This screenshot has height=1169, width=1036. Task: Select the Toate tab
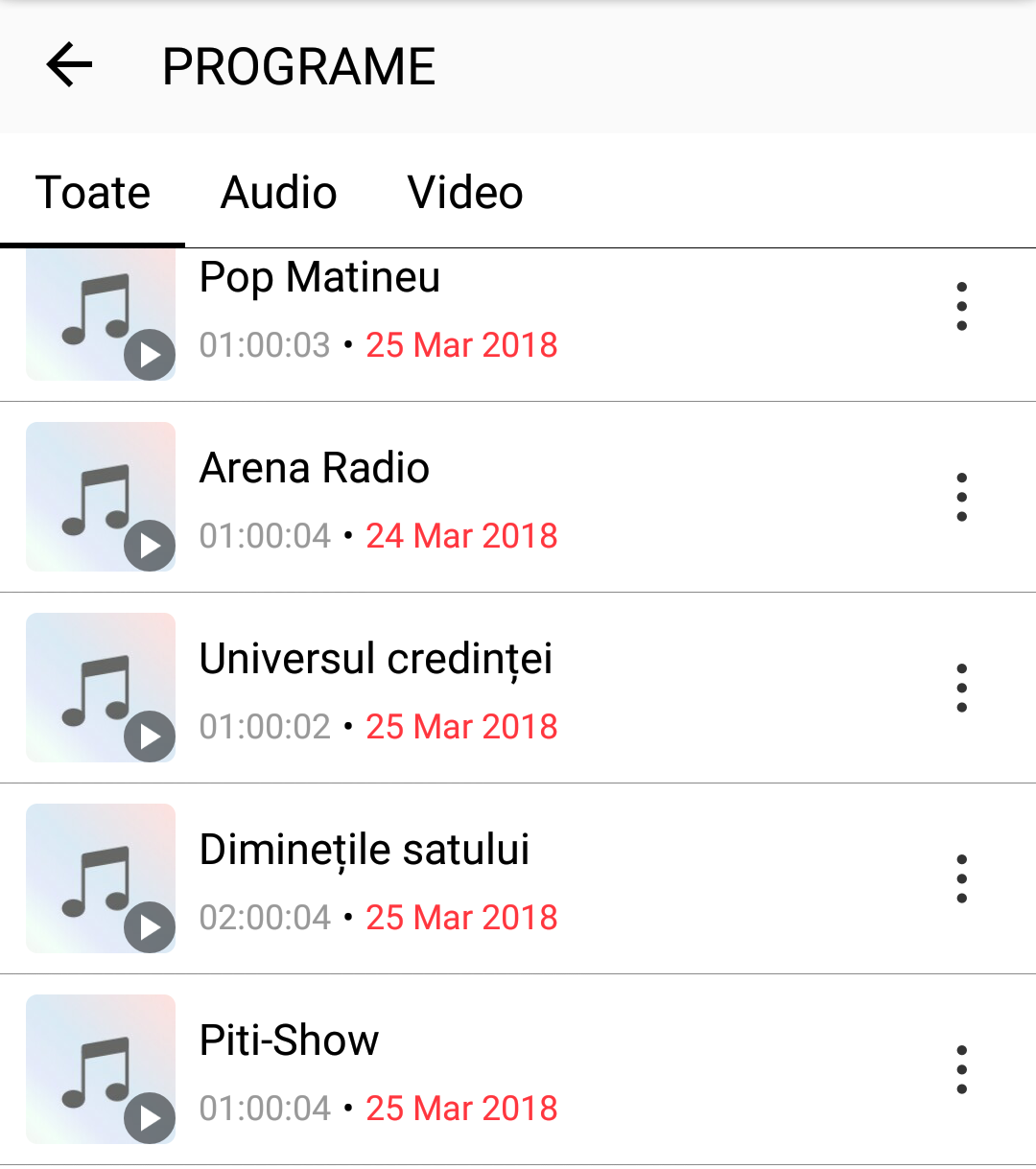[x=93, y=192]
